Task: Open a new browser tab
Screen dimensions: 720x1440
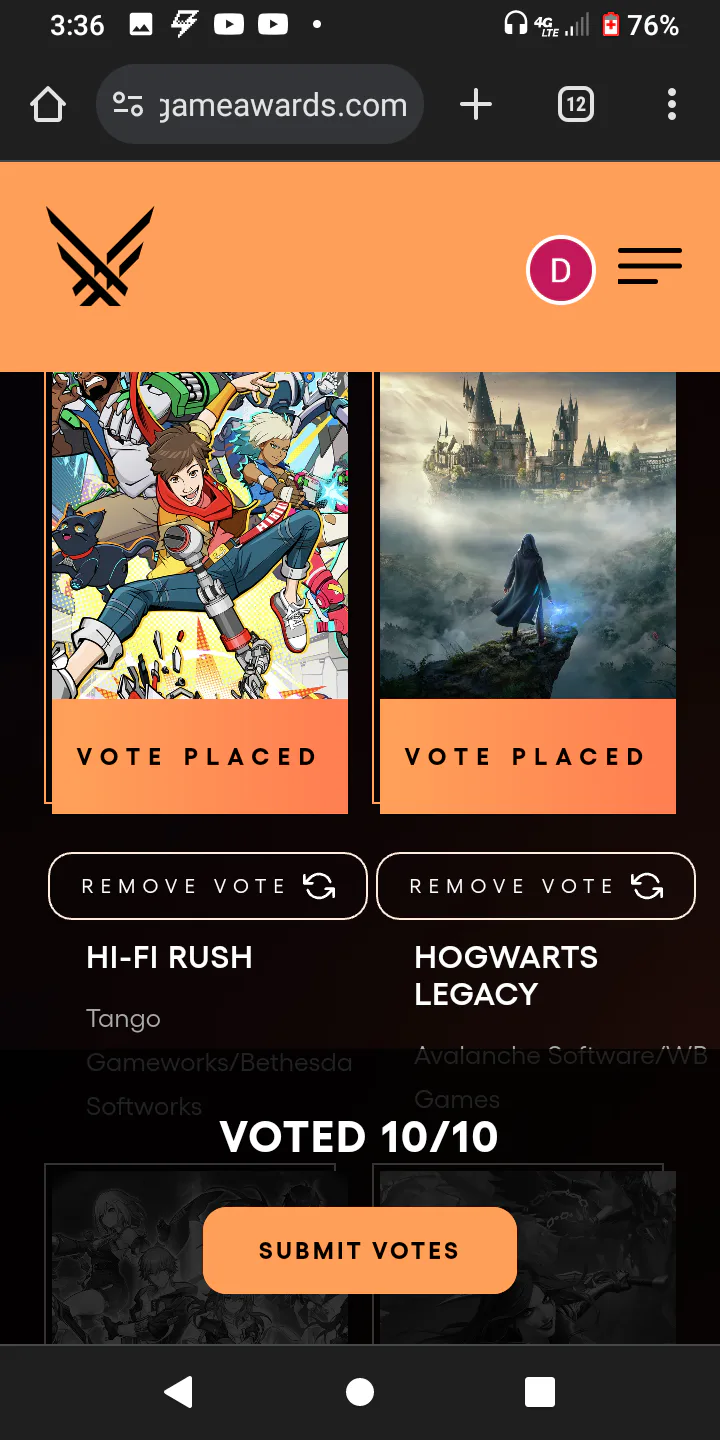Action: [x=476, y=105]
